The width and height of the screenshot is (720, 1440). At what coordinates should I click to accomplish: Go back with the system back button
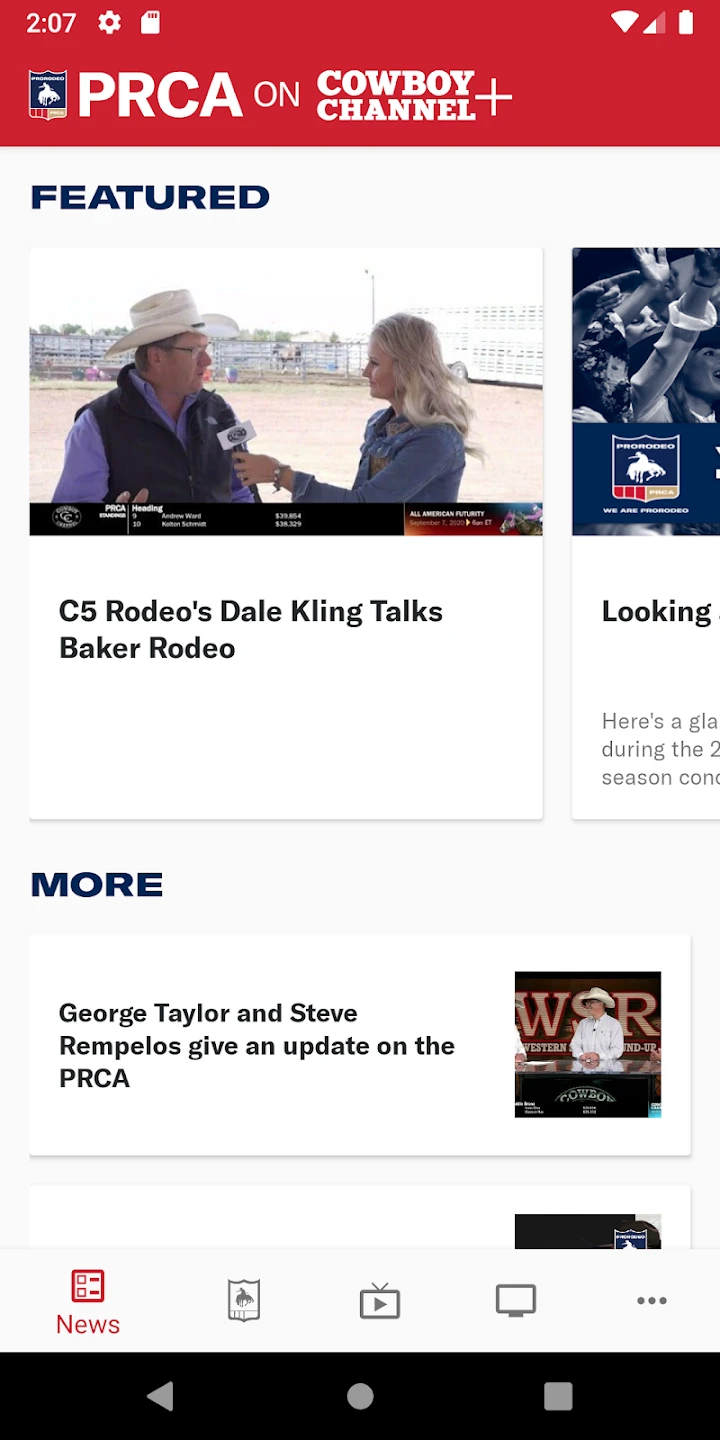(161, 1396)
